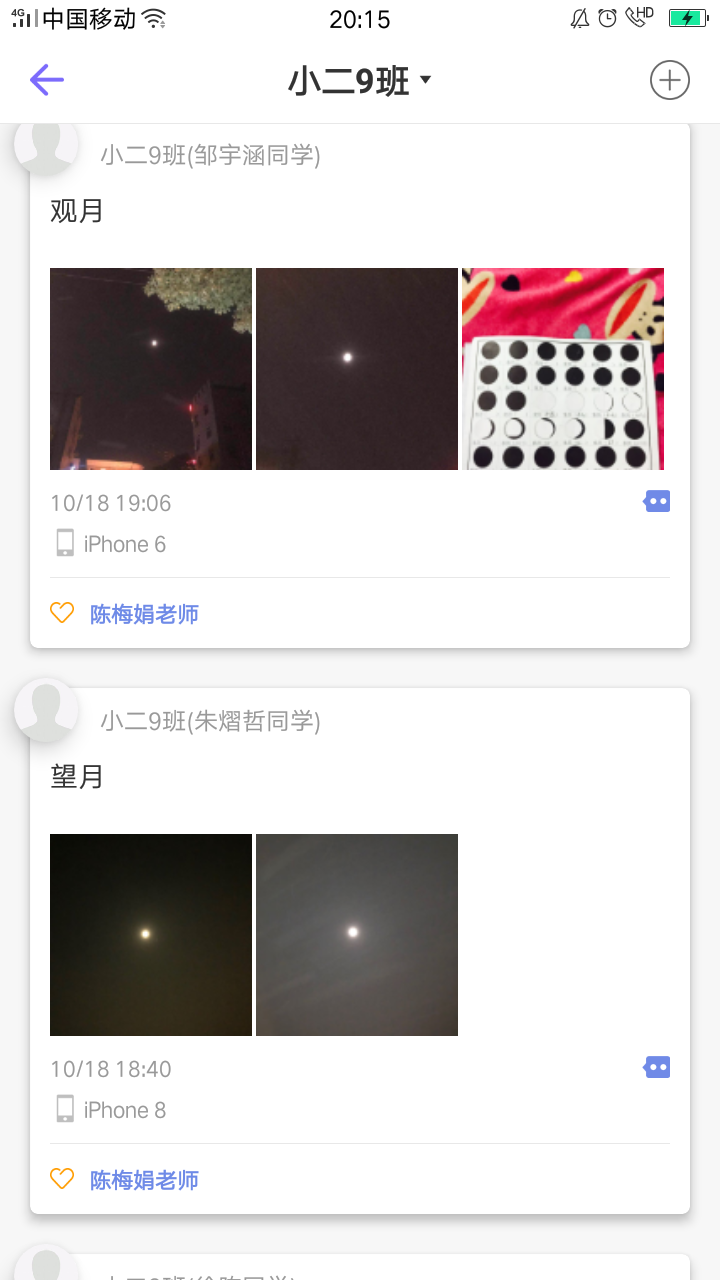The image size is (720, 1280).
Task: Expand the 小二9班 class dropdown
Action: coord(360,80)
